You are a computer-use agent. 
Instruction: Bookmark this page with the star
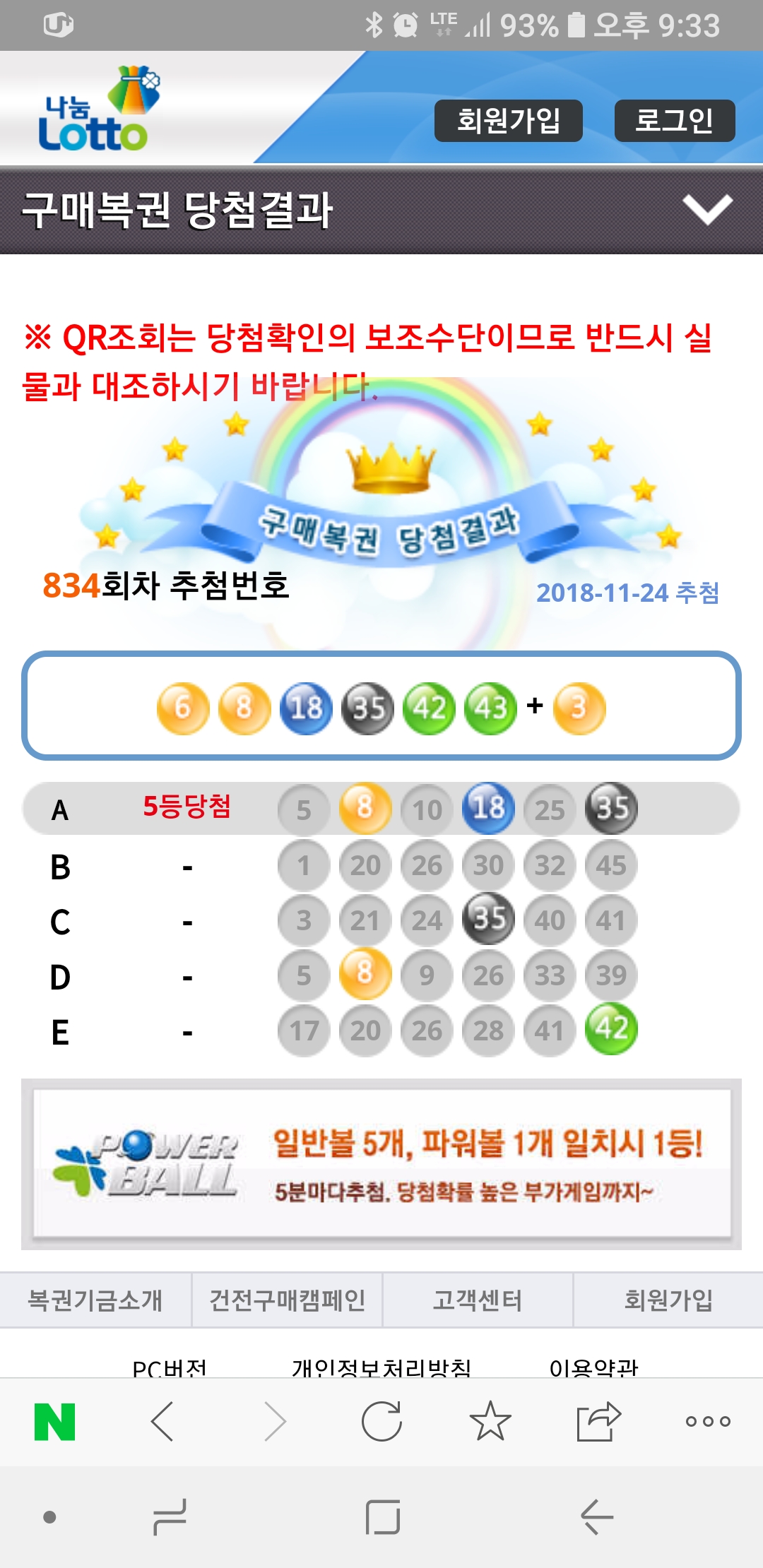490,1421
